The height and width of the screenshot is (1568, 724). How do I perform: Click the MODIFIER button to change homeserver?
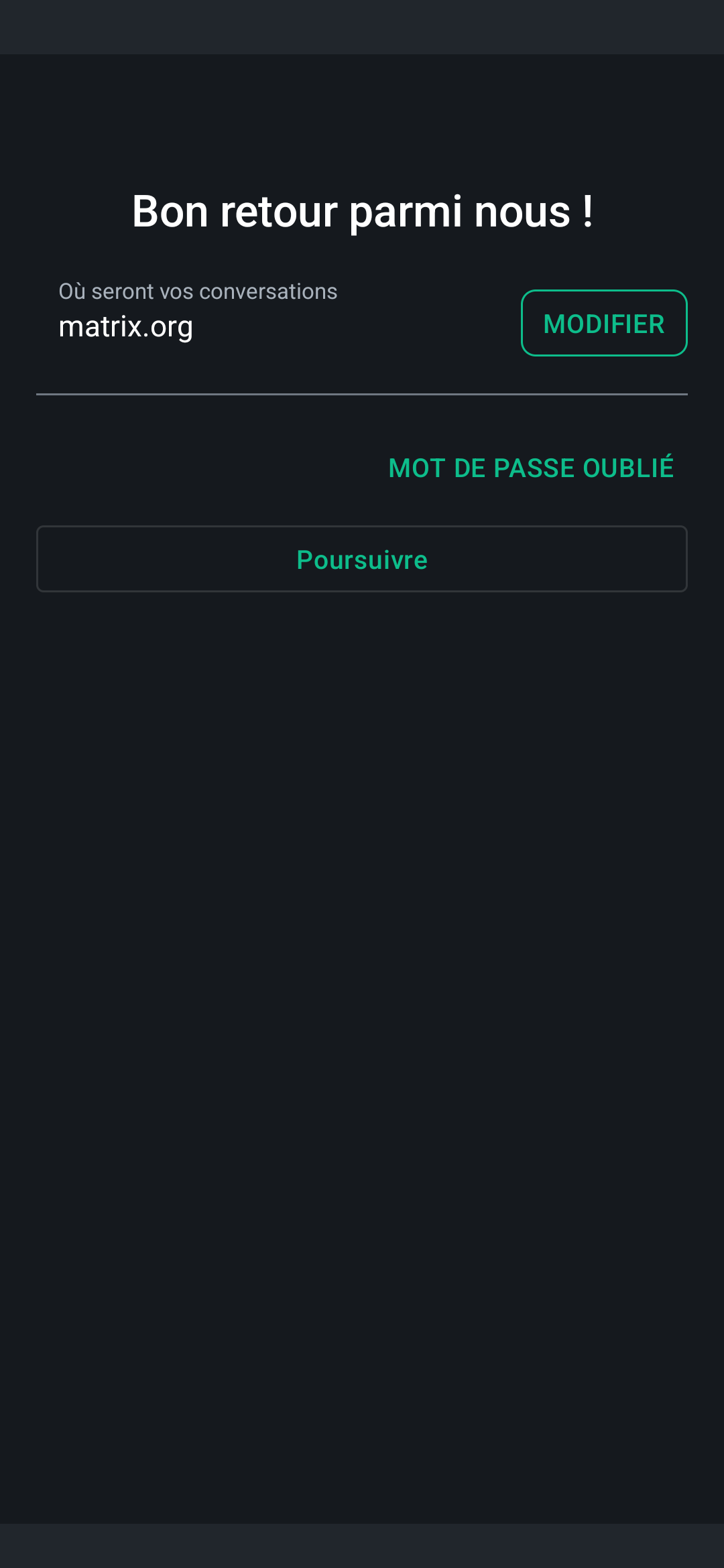point(603,322)
